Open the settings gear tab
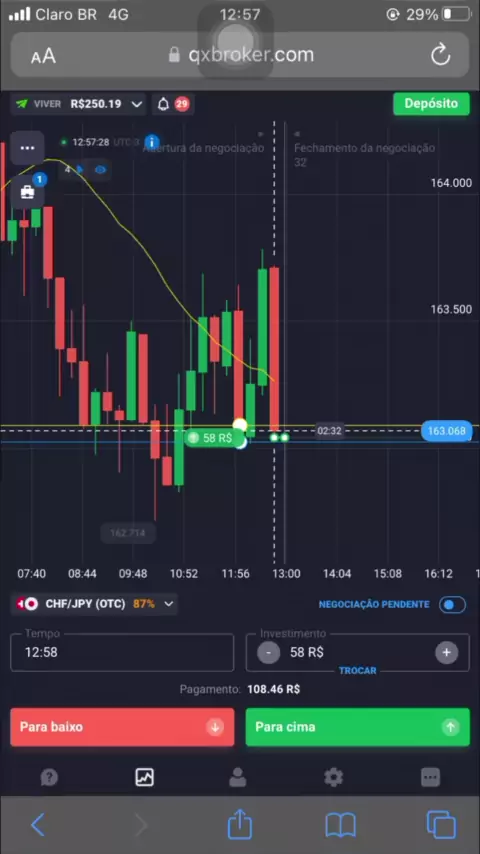This screenshot has width=480, height=854. pos(333,777)
